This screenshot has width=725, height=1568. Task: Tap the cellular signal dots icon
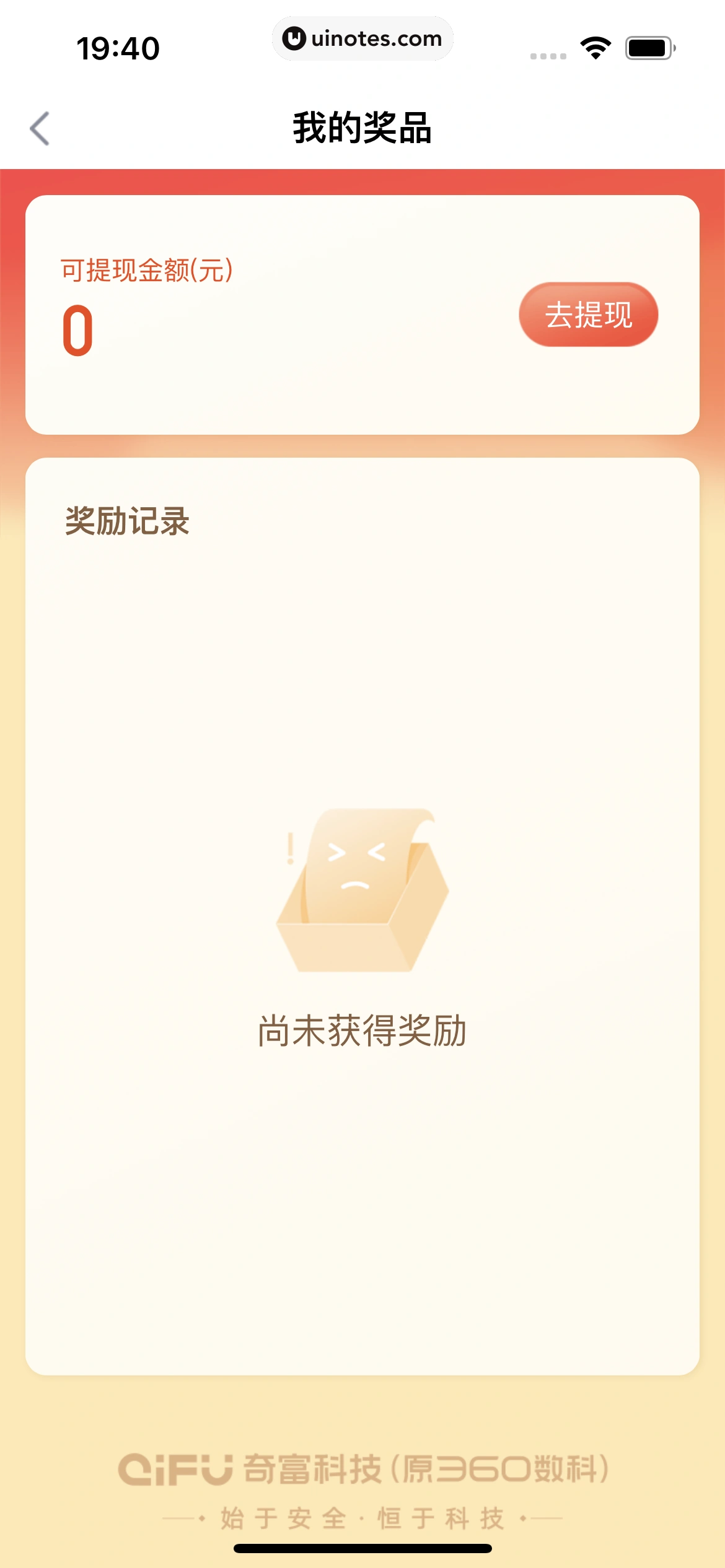[x=547, y=54]
